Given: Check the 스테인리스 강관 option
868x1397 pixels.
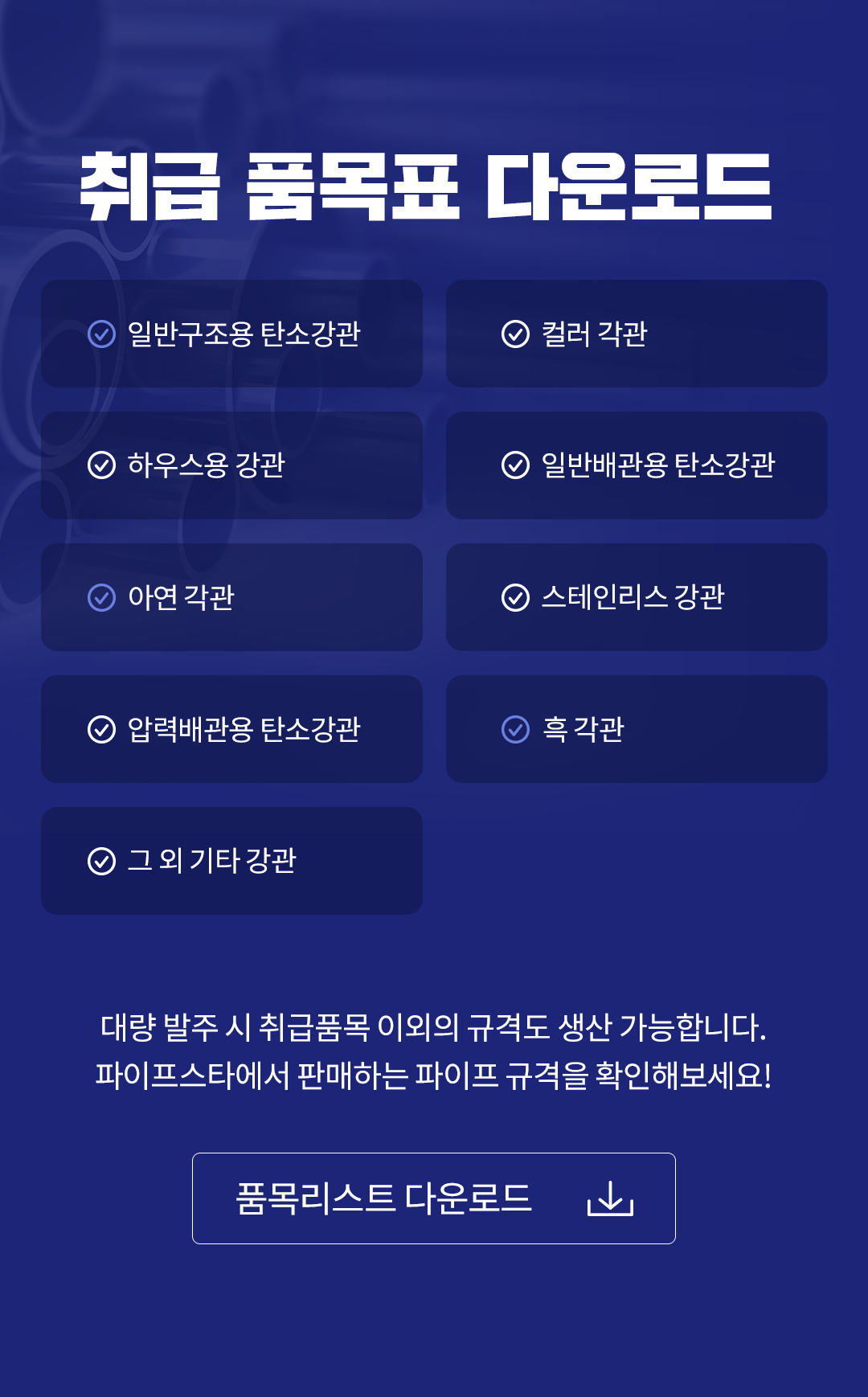Looking at the screenshot, I should pos(637,597).
